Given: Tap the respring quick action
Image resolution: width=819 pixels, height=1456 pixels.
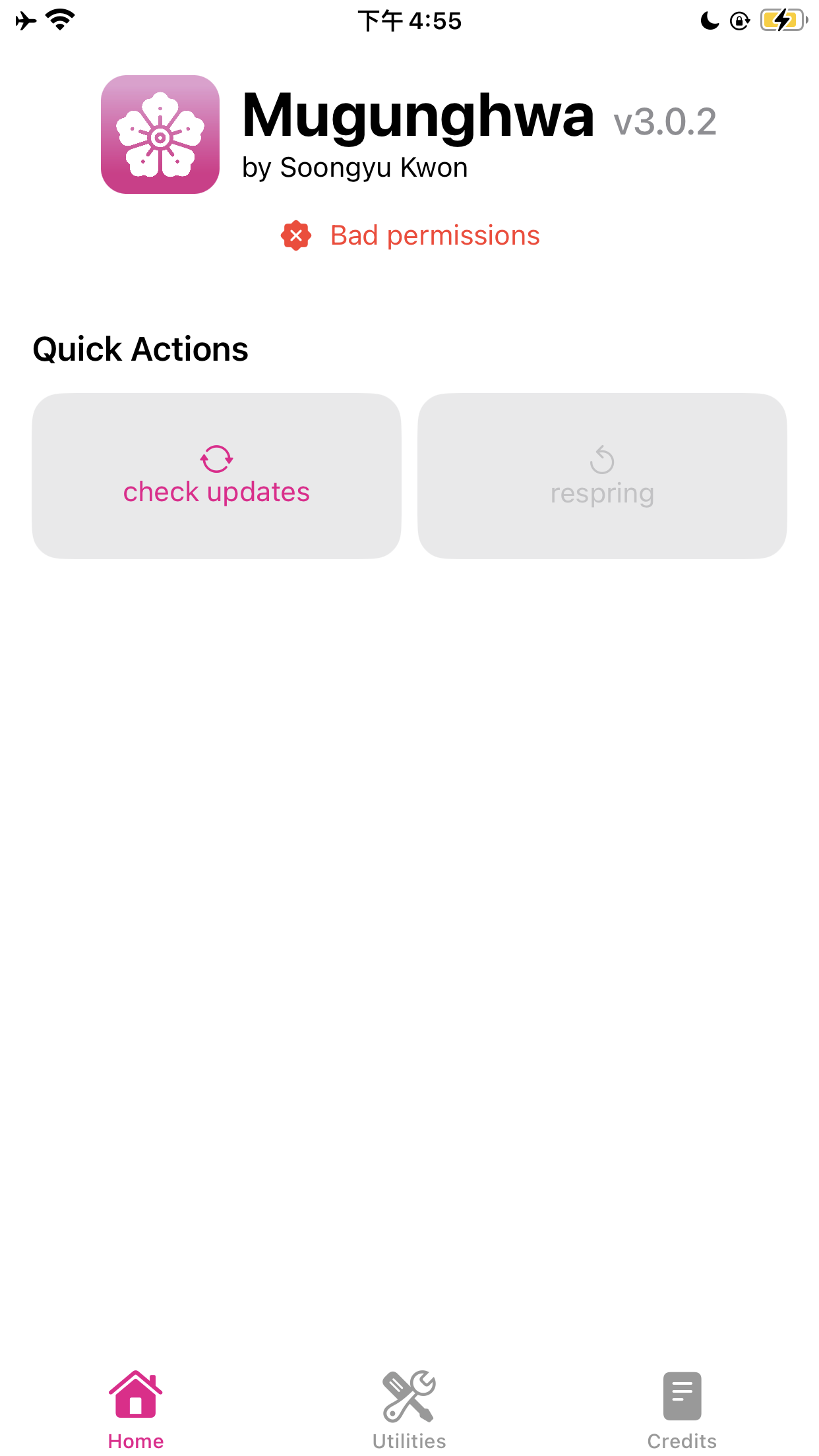Looking at the screenshot, I should 602,476.
